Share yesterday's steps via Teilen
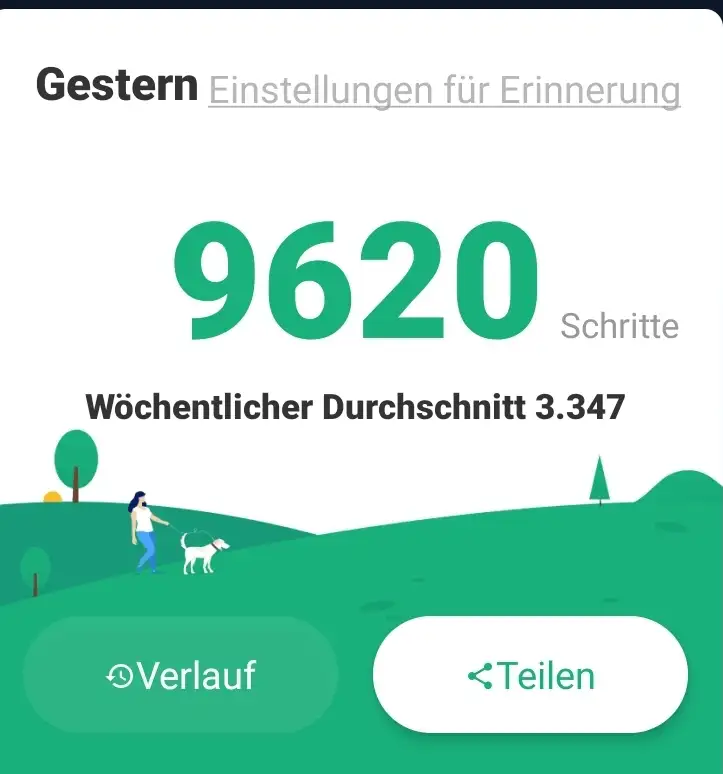Viewport: 723px width, 774px height. (530, 676)
